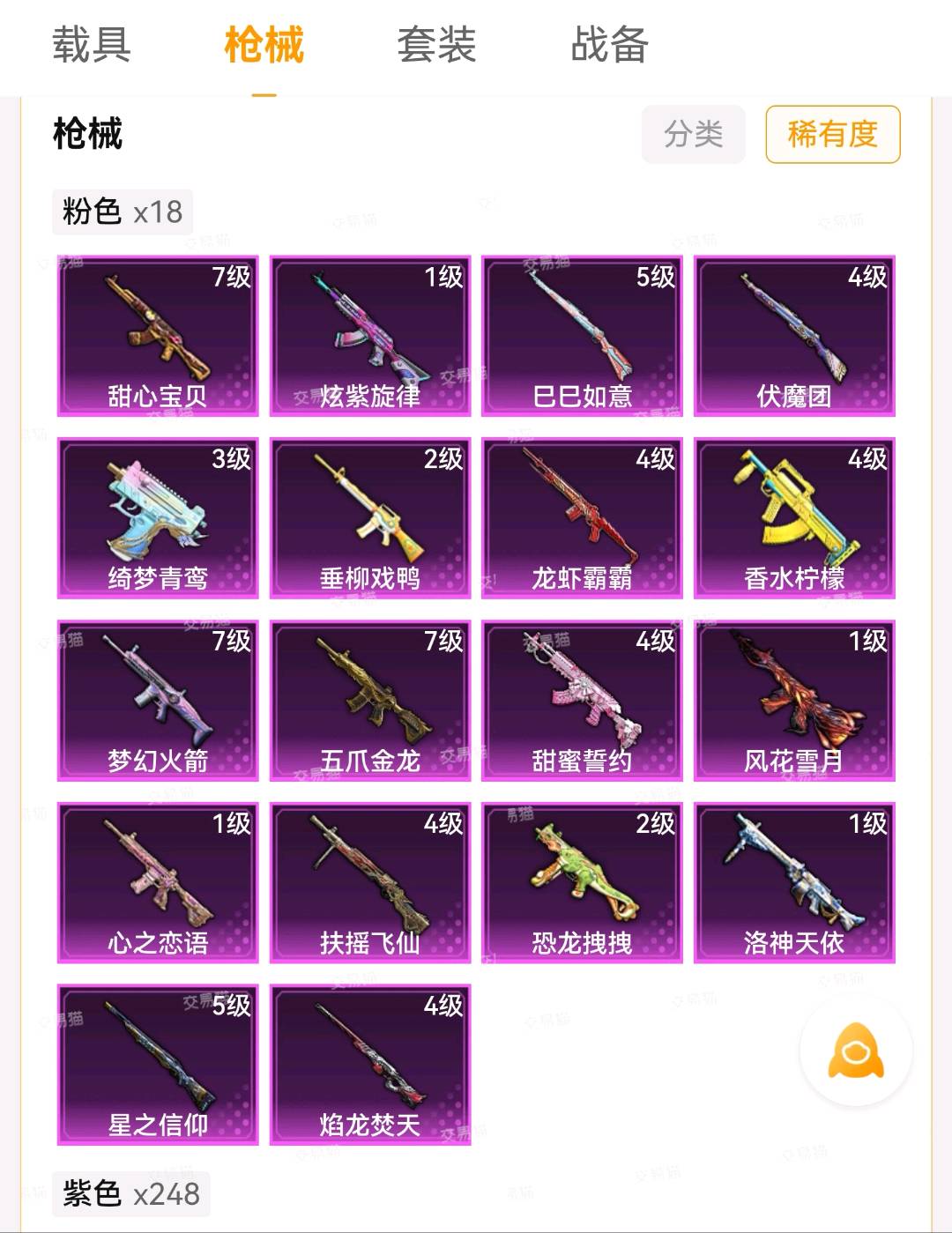The height and width of the screenshot is (1233, 952).
Task: Open the 绮梦青鸾 weapon skin
Action: tap(158, 518)
